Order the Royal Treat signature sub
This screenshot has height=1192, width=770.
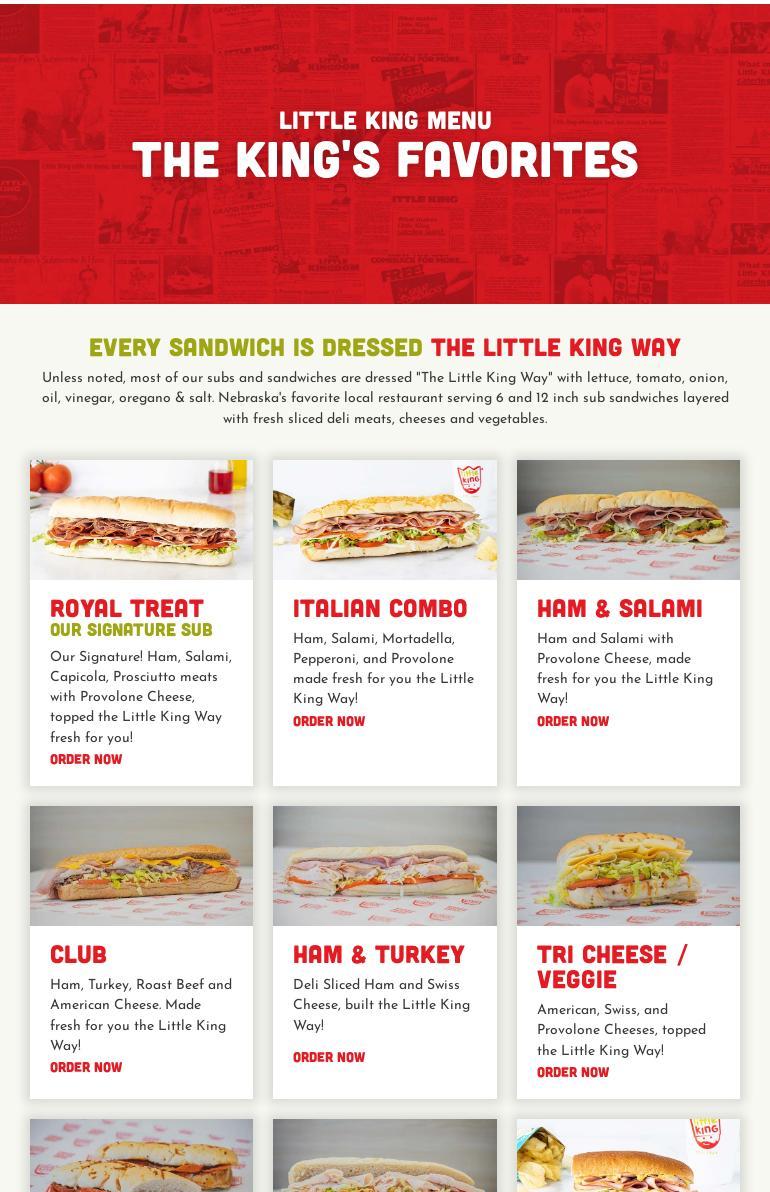pyautogui.click(x=86, y=760)
